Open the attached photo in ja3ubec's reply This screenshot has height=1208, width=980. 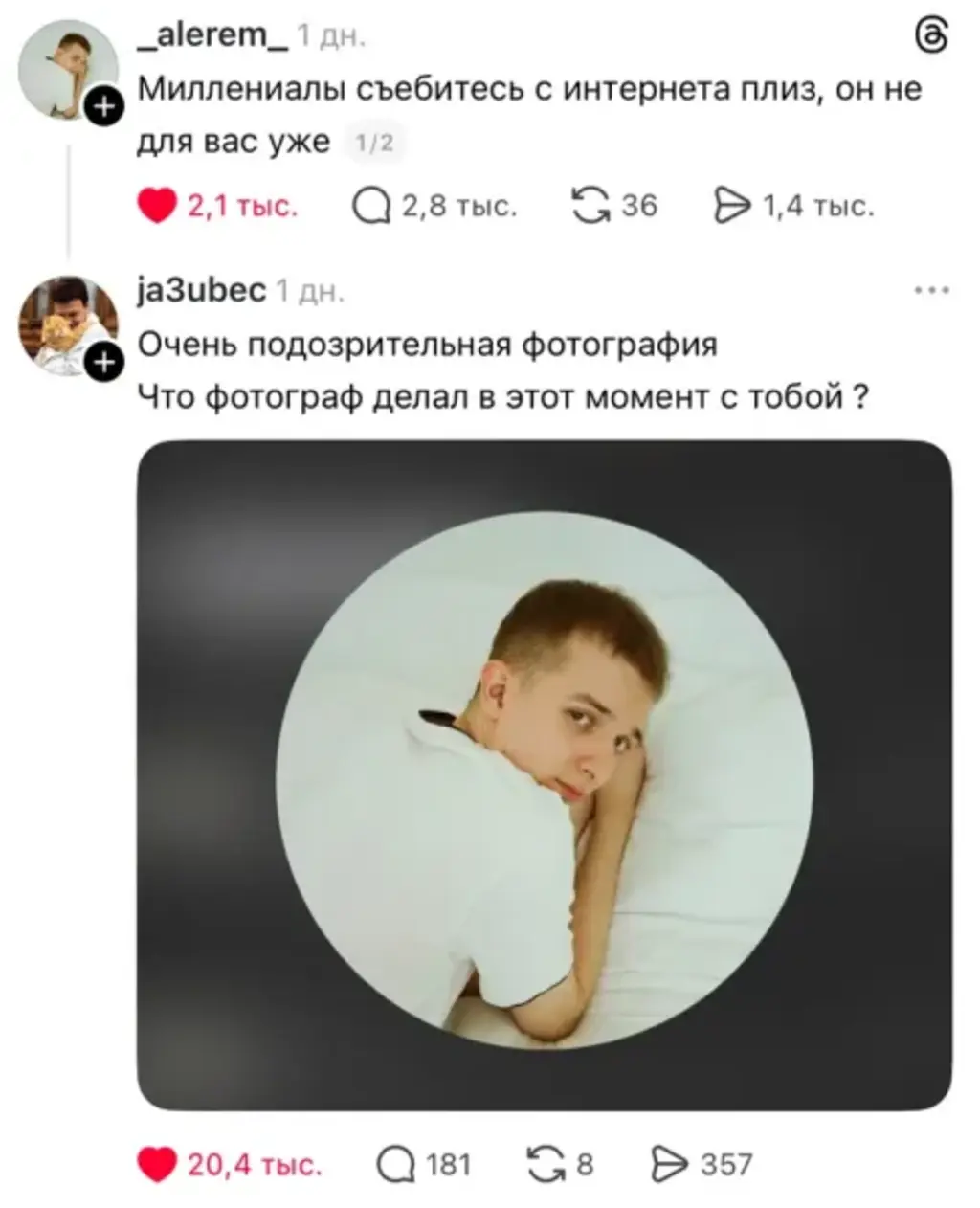pyautogui.click(x=544, y=775)
